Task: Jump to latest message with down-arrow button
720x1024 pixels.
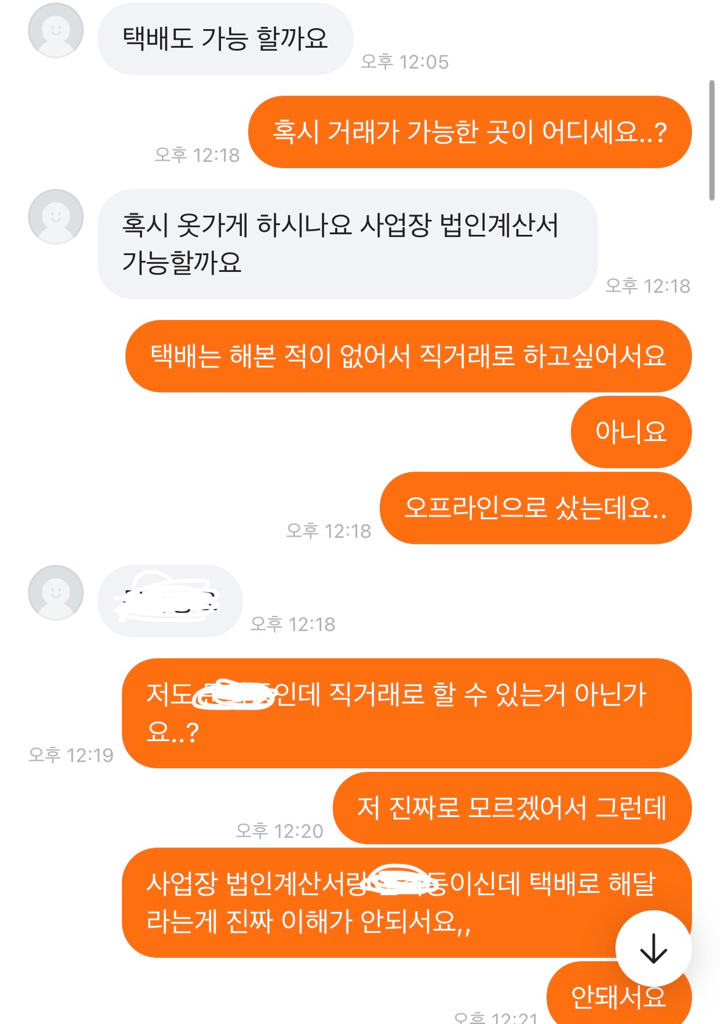Action: (x=653, y=948)
